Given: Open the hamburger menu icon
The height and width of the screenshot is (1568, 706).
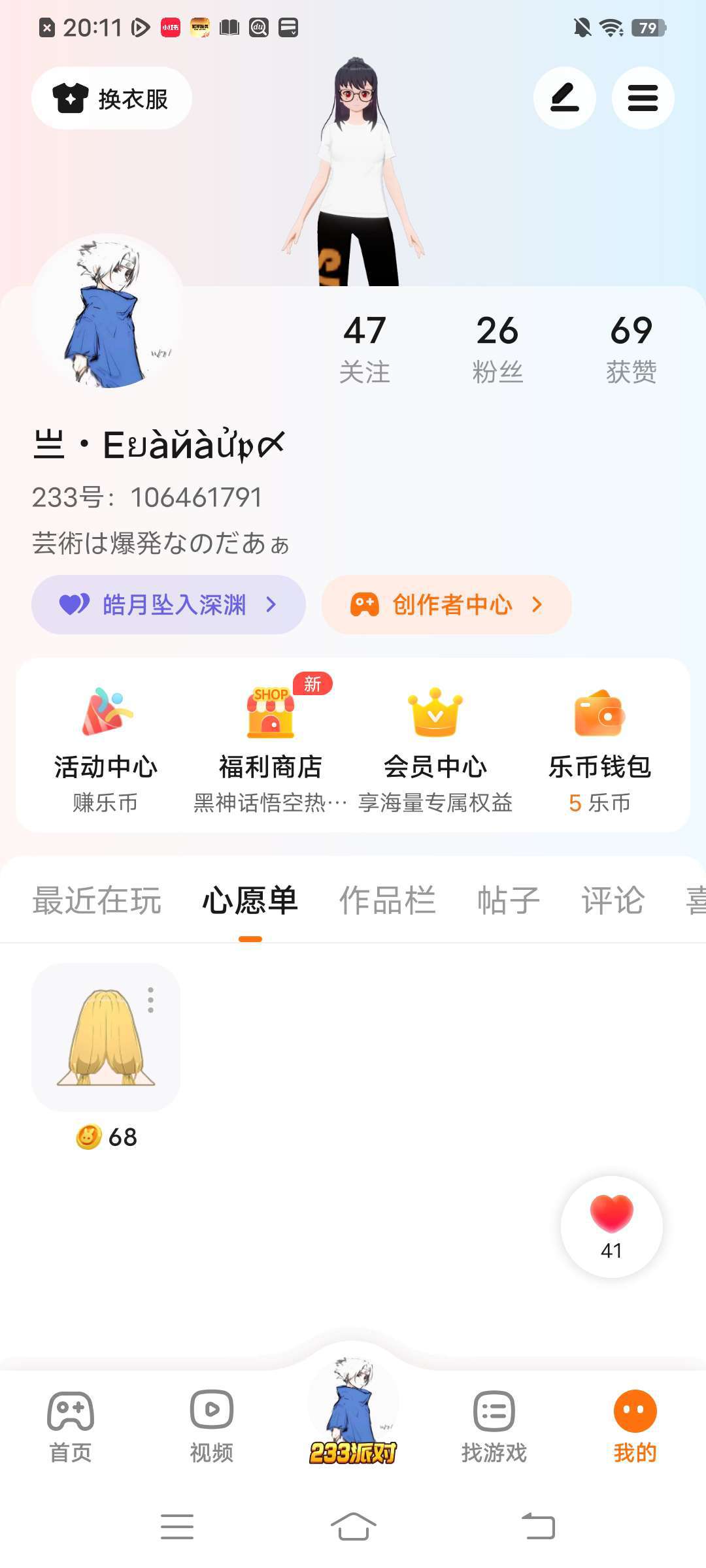Looking at the screenshot, I should pyautogui.click(x=643, y=99).
